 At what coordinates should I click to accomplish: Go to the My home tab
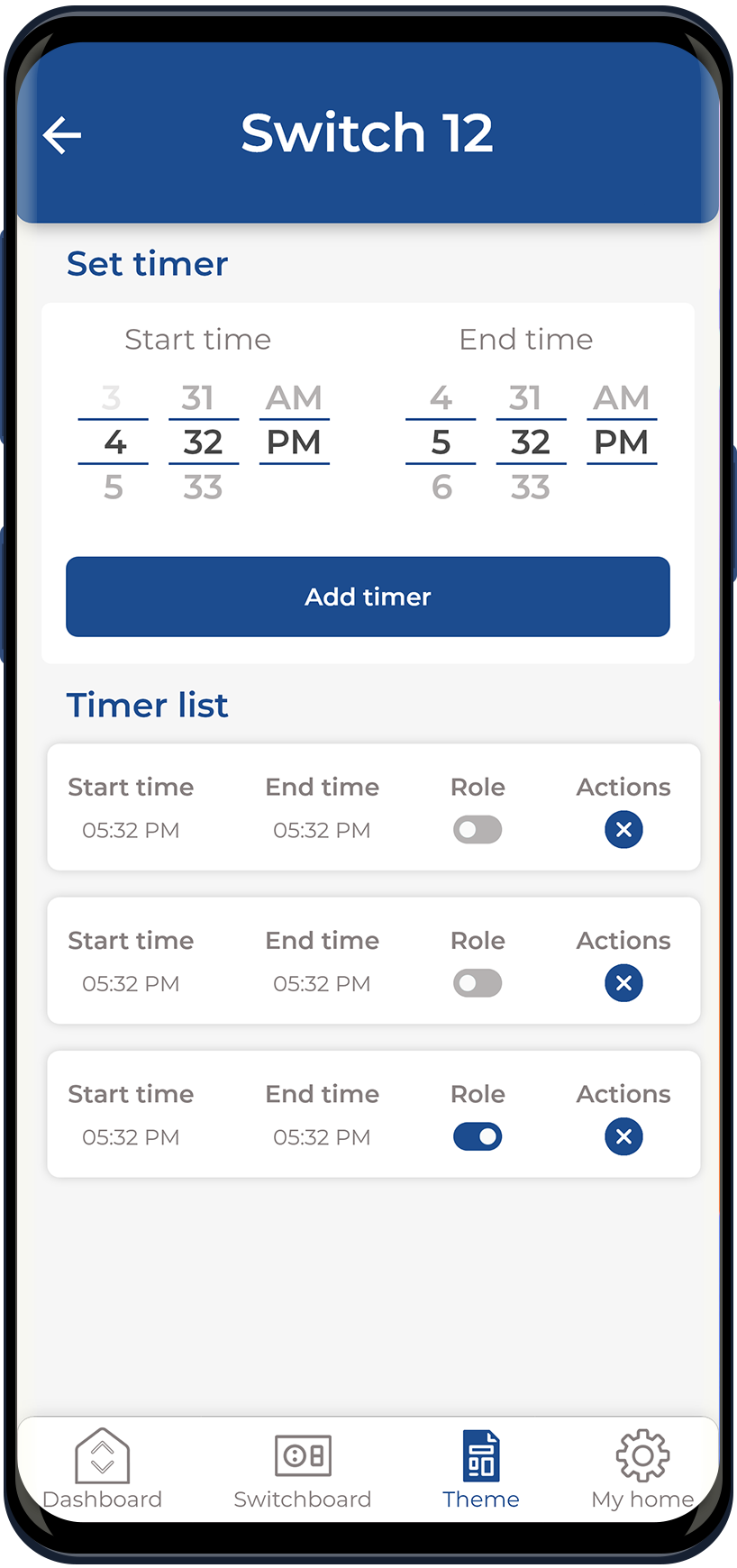(x=642, y=1469)
